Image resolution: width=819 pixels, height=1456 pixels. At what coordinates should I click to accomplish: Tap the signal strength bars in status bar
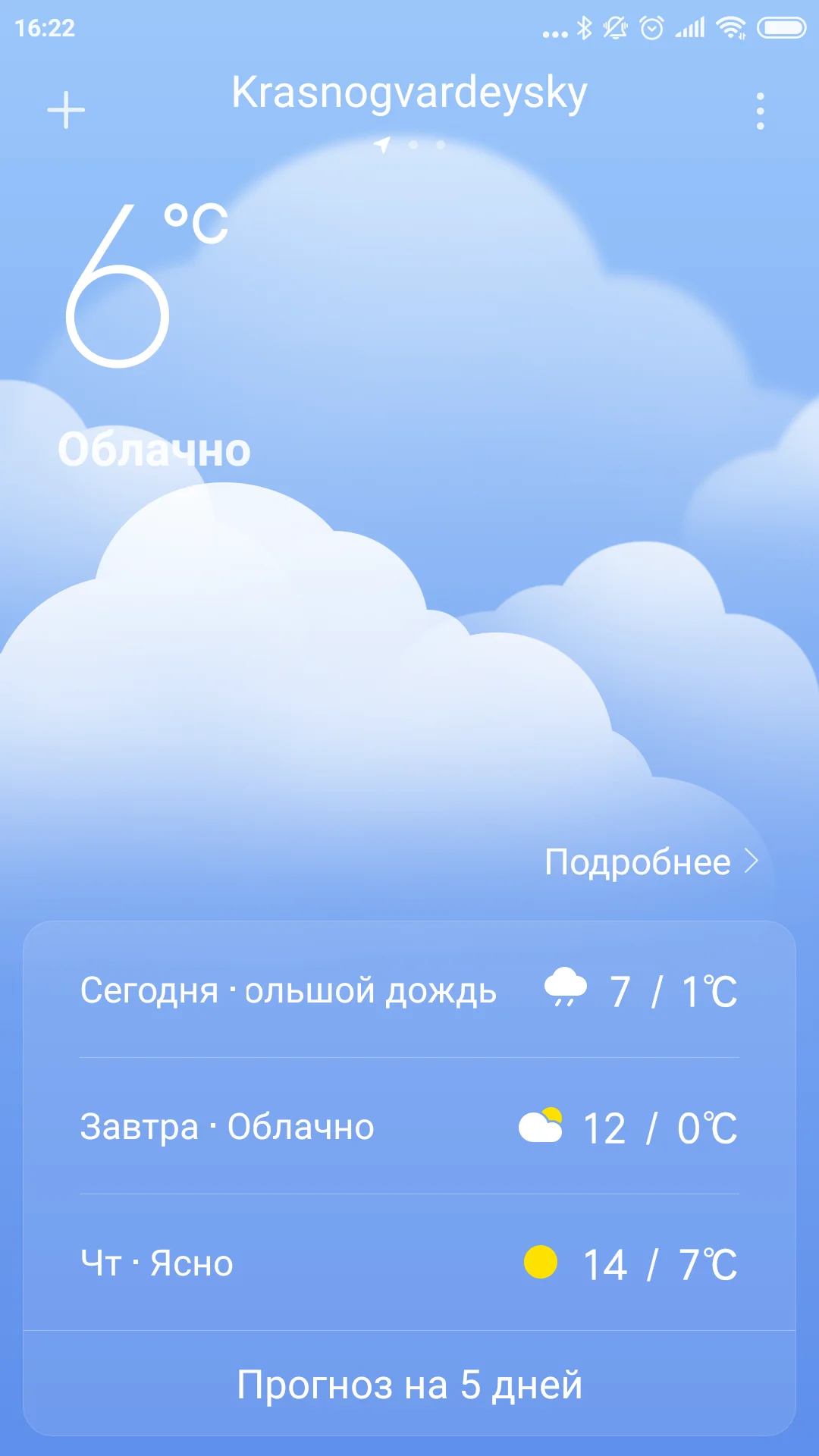[x=689, y=27]
